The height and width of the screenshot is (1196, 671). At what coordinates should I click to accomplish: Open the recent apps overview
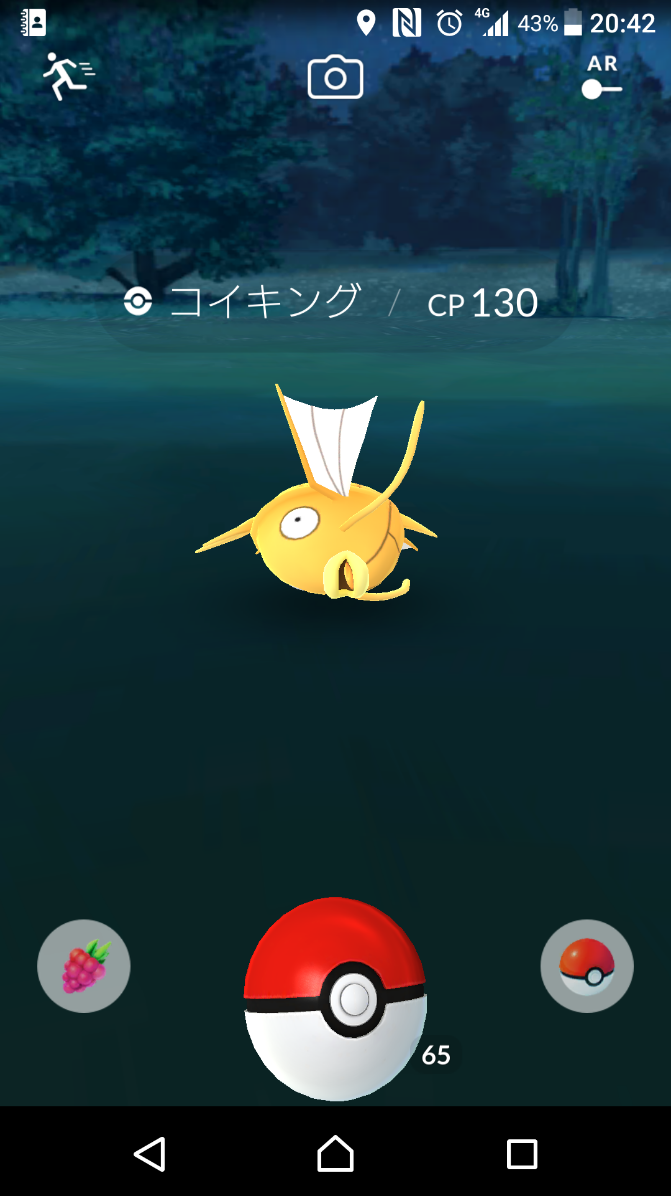[x=522, y=1154]
